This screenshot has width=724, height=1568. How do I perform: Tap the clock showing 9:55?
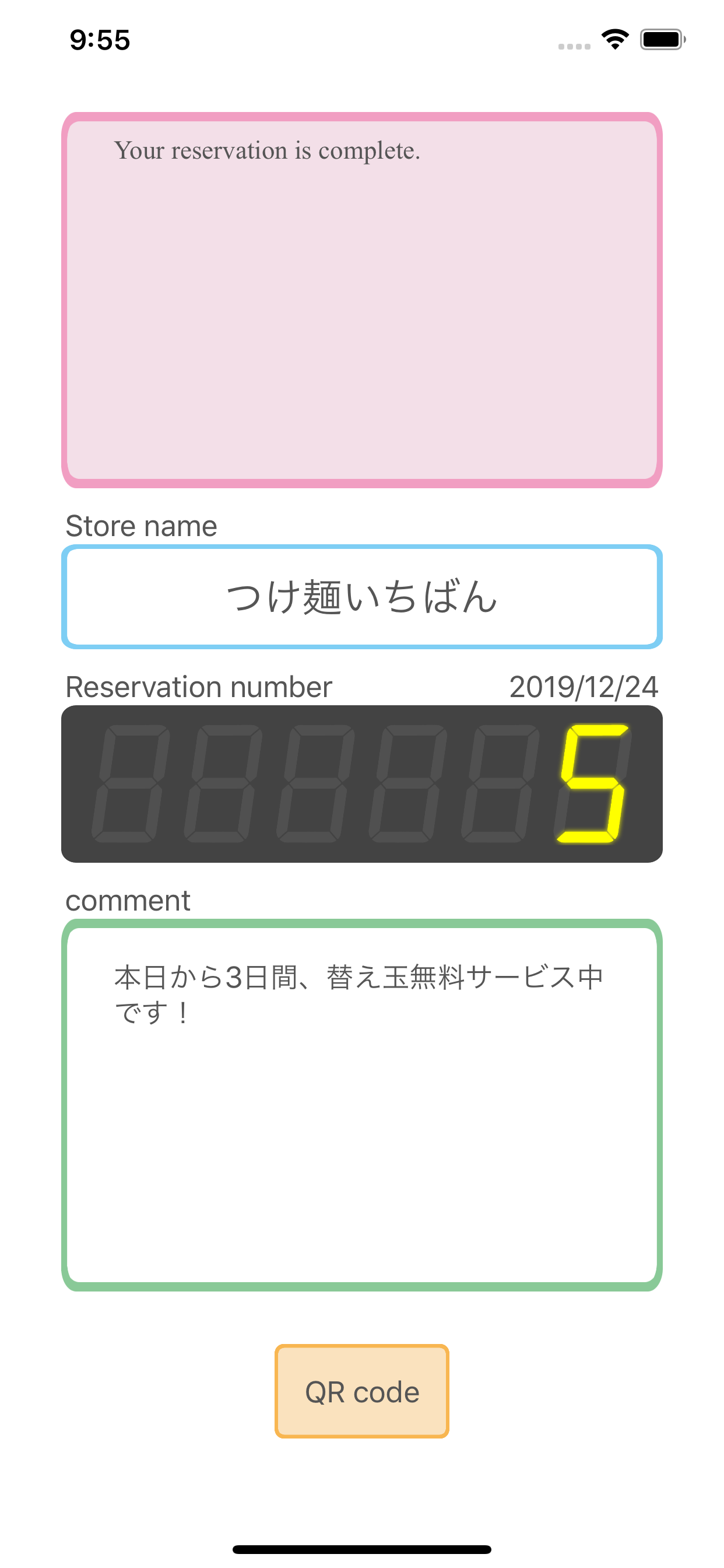[x=99, y=39]
